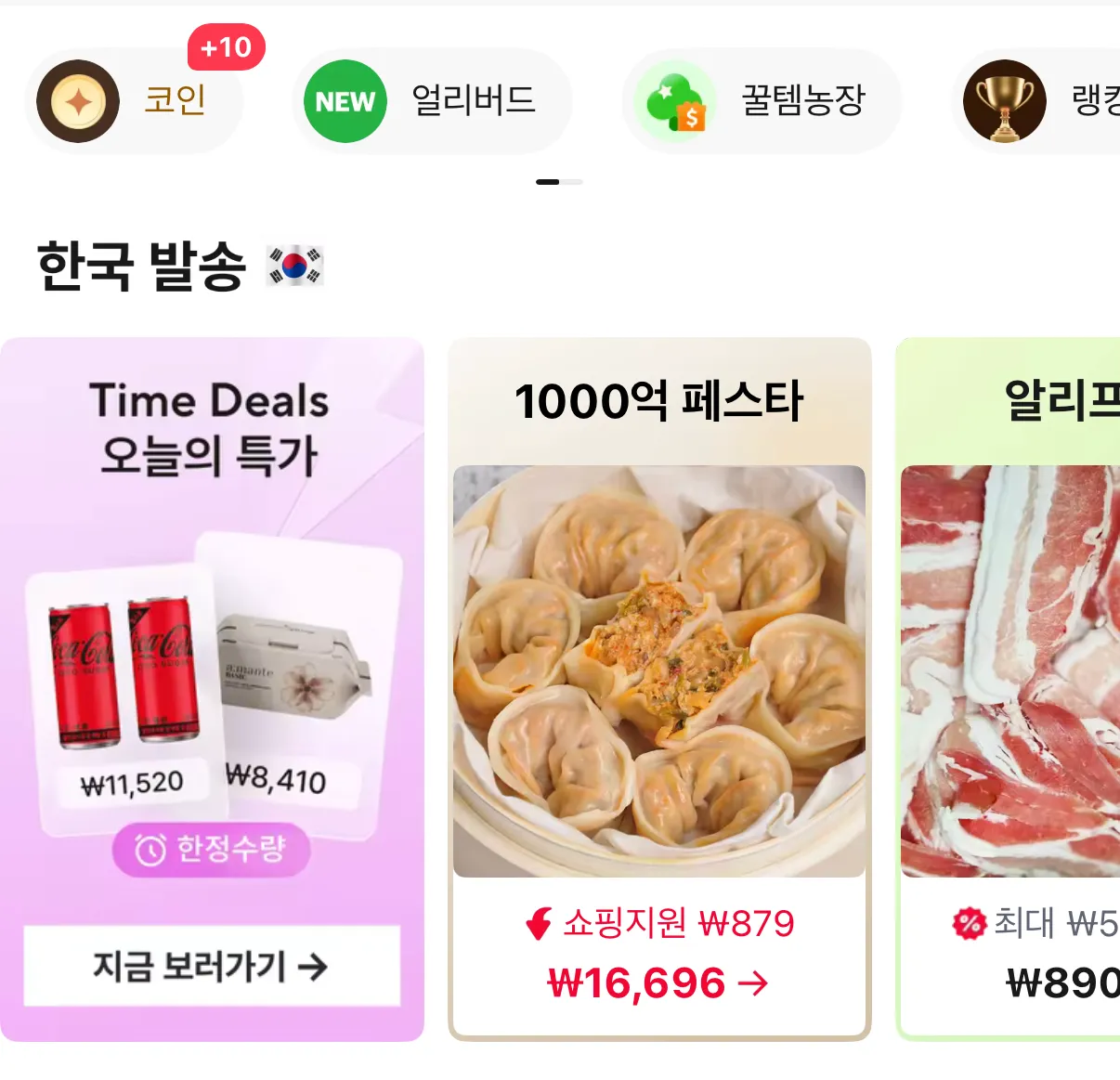The height and width of the screenshot is (1080, 1120).
Task: Open the 1000억 페스타 dumpling card
Action: pyautogui.click(x=659, y=689)
